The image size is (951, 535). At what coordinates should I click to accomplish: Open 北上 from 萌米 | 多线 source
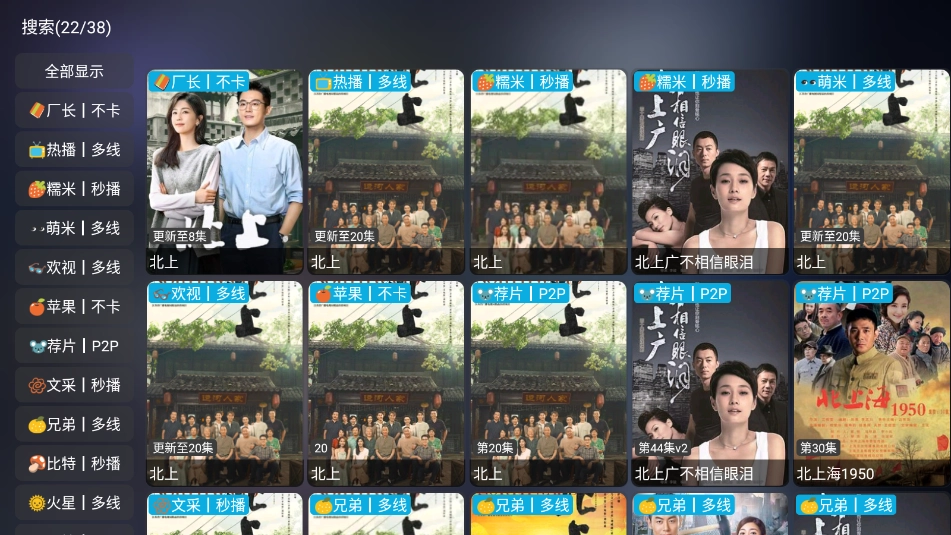(x=871, y=172)
